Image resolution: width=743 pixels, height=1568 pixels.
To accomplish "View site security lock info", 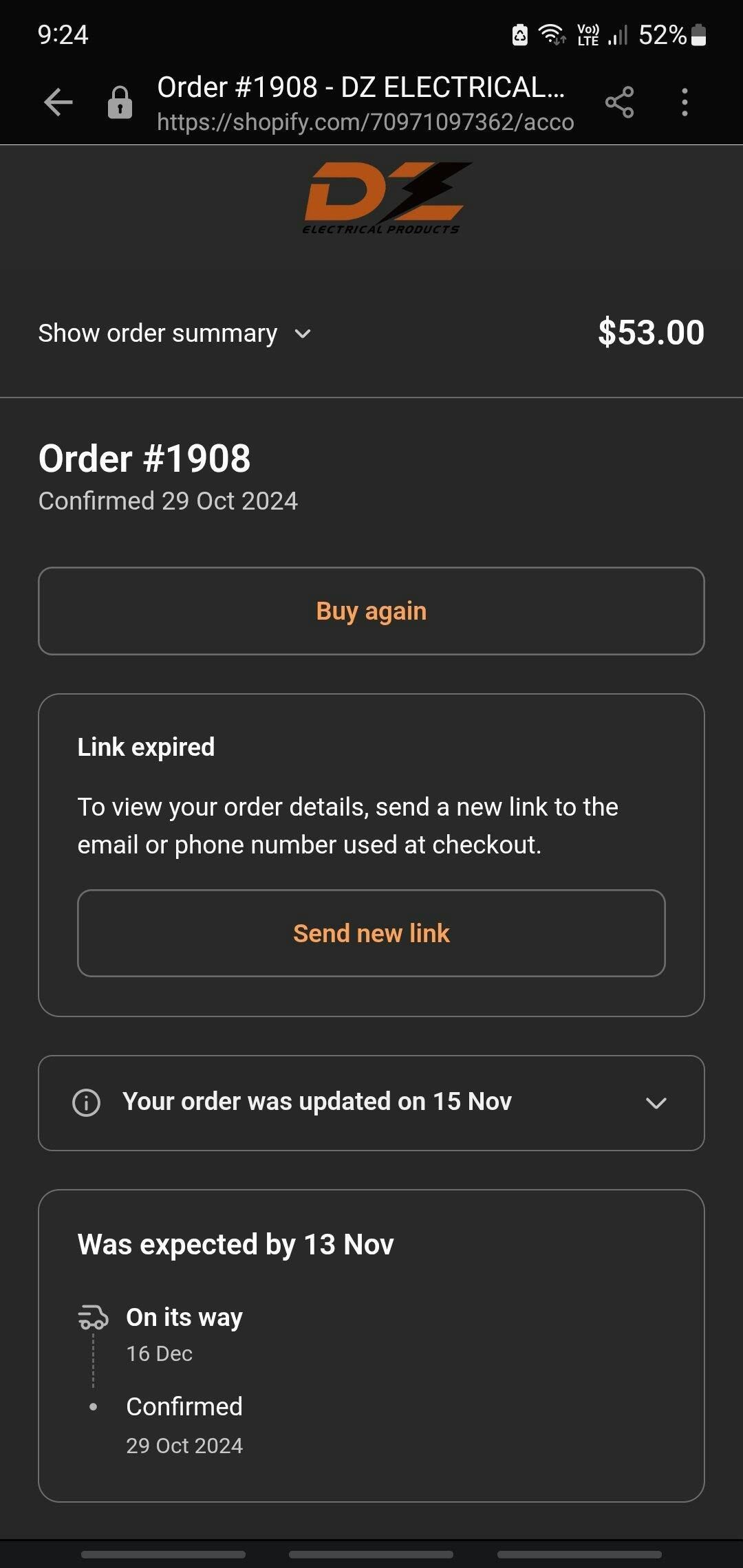I will pos(120,102).
